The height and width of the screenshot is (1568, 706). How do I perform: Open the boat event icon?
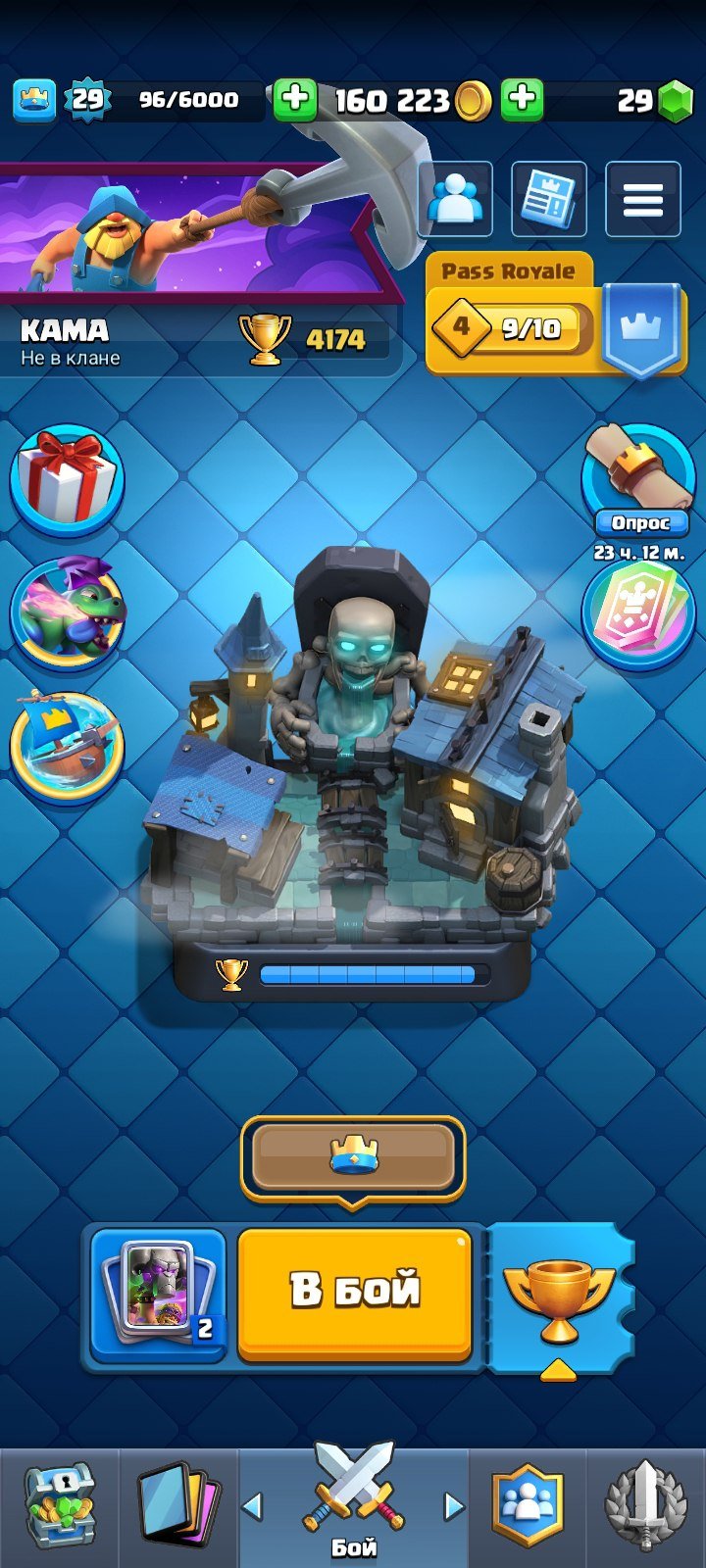[x=67, y=745]
